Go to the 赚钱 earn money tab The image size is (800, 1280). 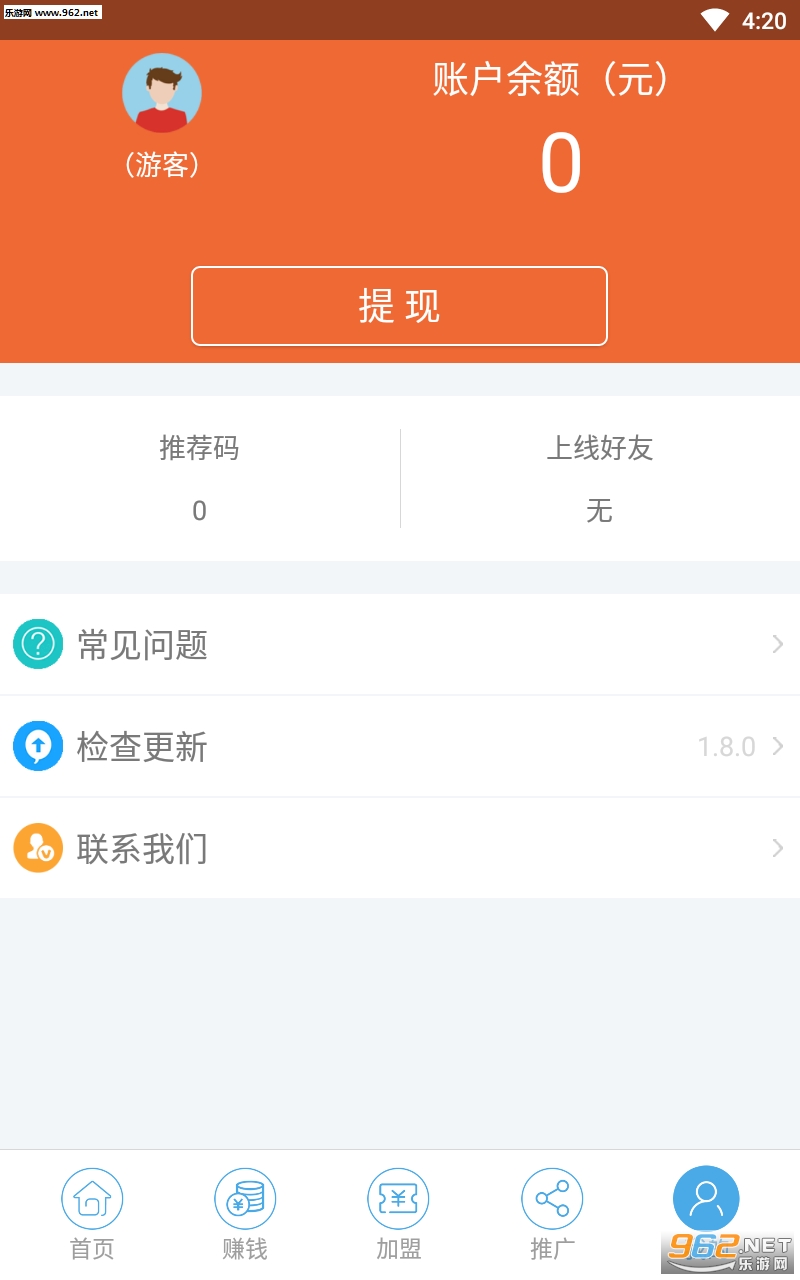click(245, 1214)
